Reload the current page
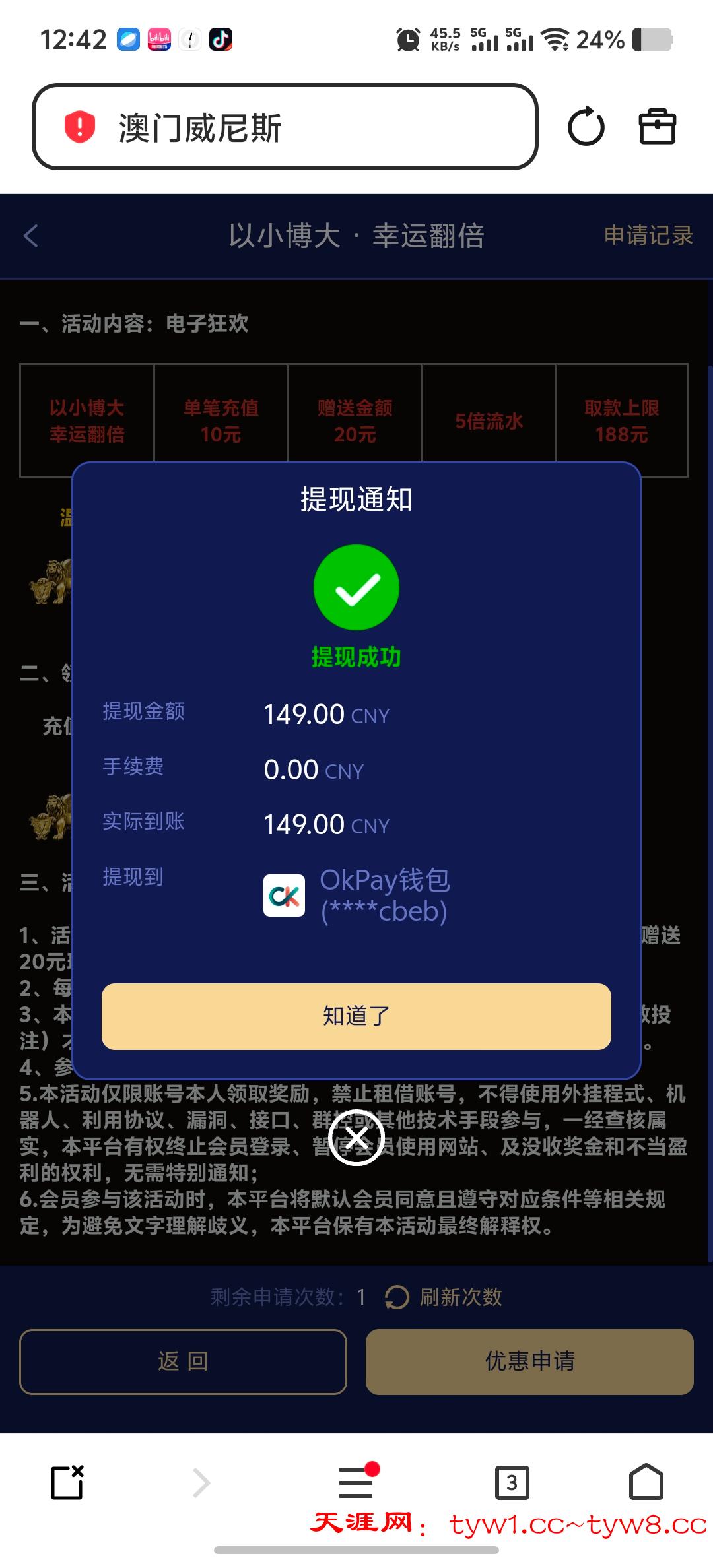This screenshot has height=1568, width=713. tap(586, 127)
